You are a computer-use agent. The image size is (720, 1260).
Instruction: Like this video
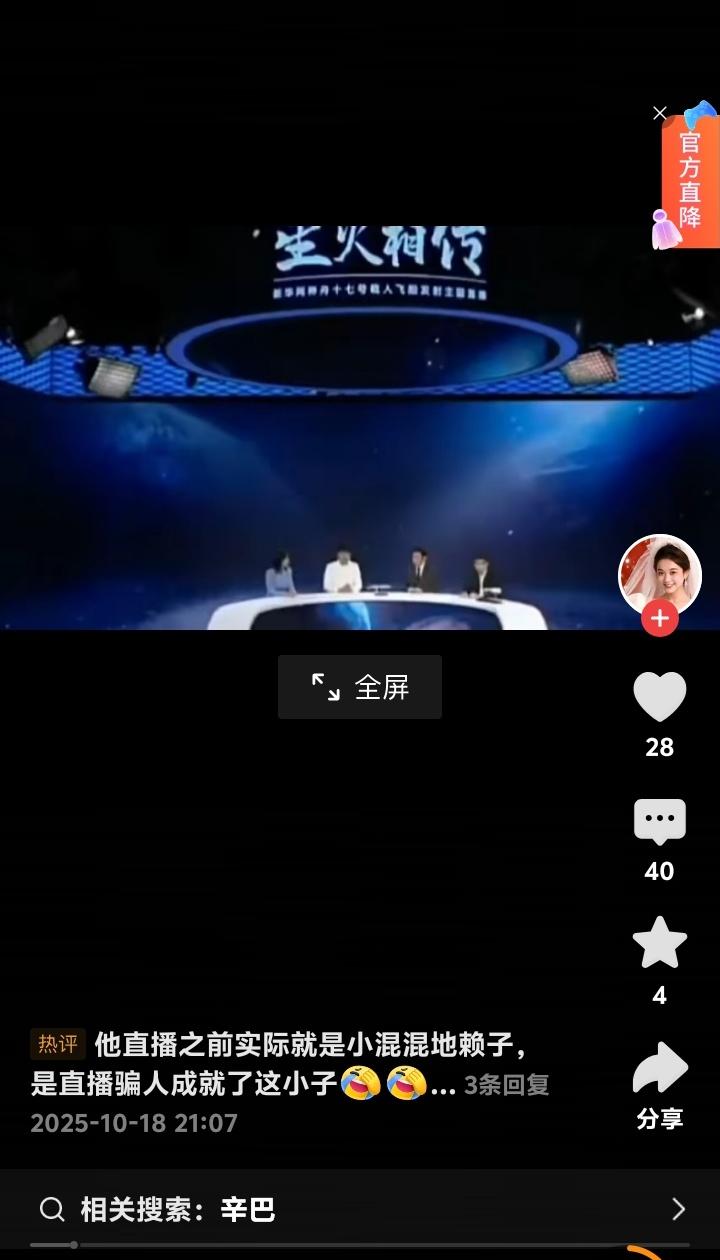tap(659, 698)
